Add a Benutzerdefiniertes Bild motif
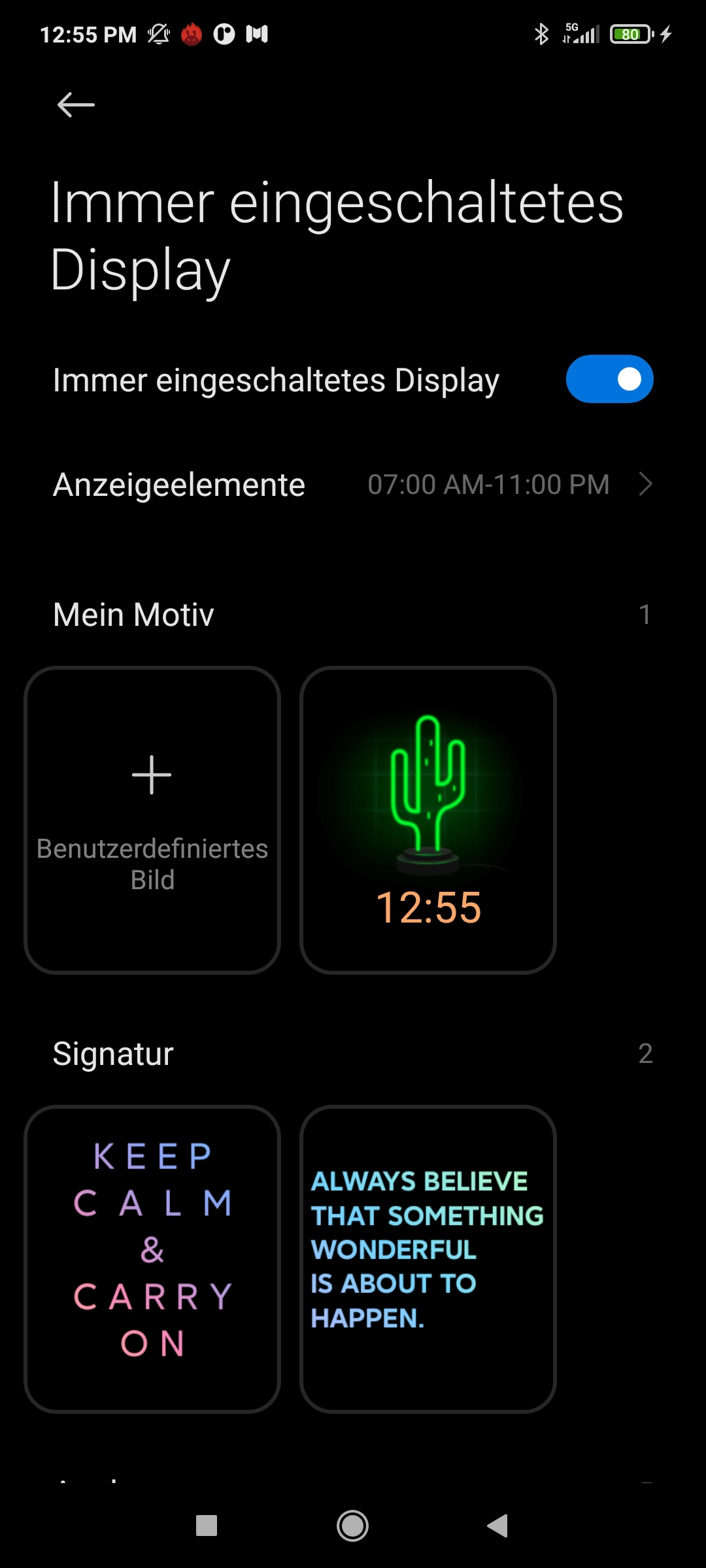 pyautogui.click(x=152, y=820)
